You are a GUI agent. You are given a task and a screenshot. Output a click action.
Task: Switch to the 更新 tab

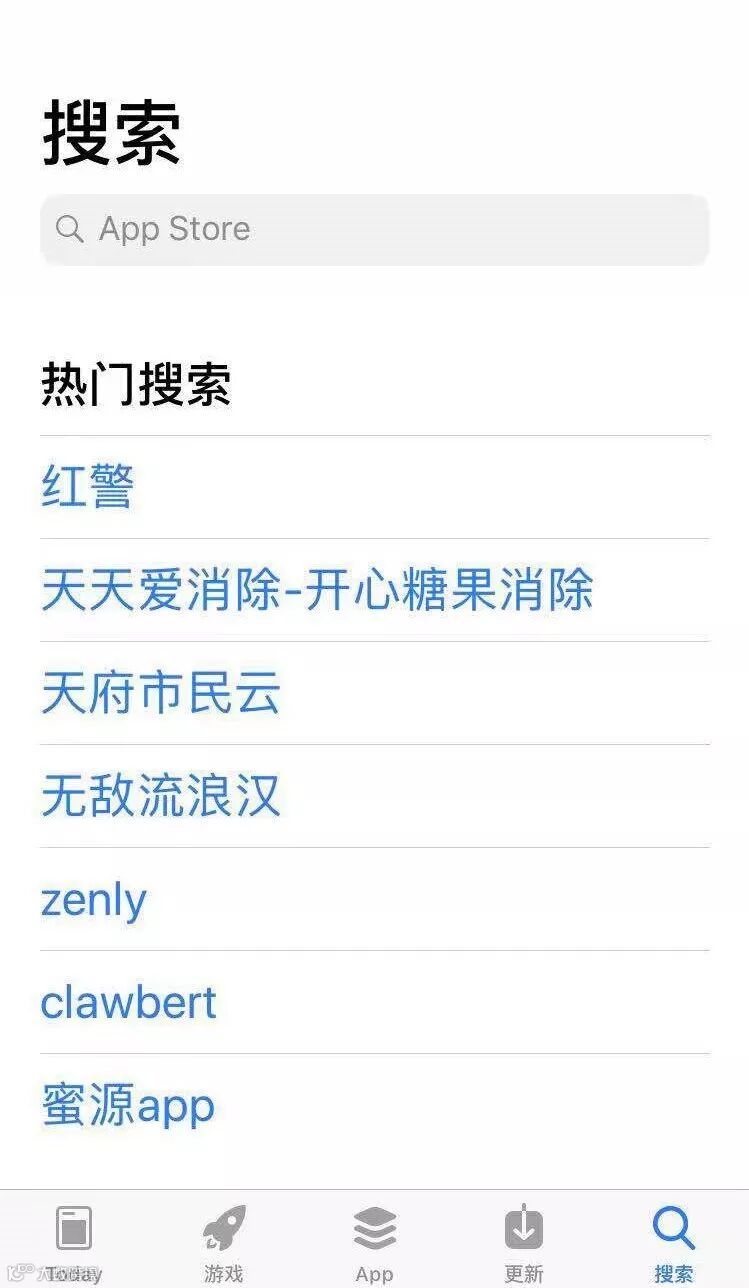click(x=524, y=1240)
